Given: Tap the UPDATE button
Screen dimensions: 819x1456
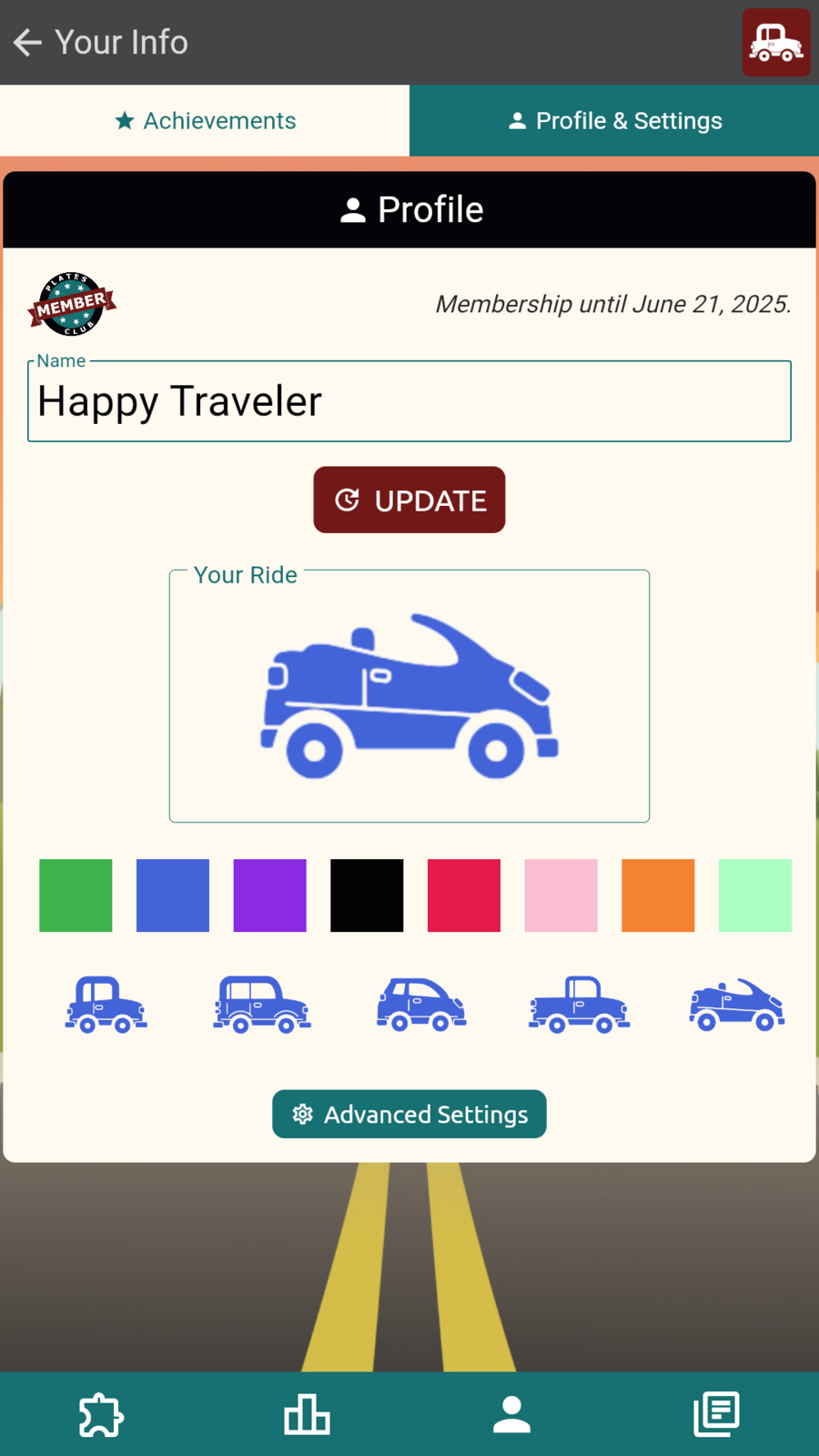Looking at the screenshot, I should point(409,500).
